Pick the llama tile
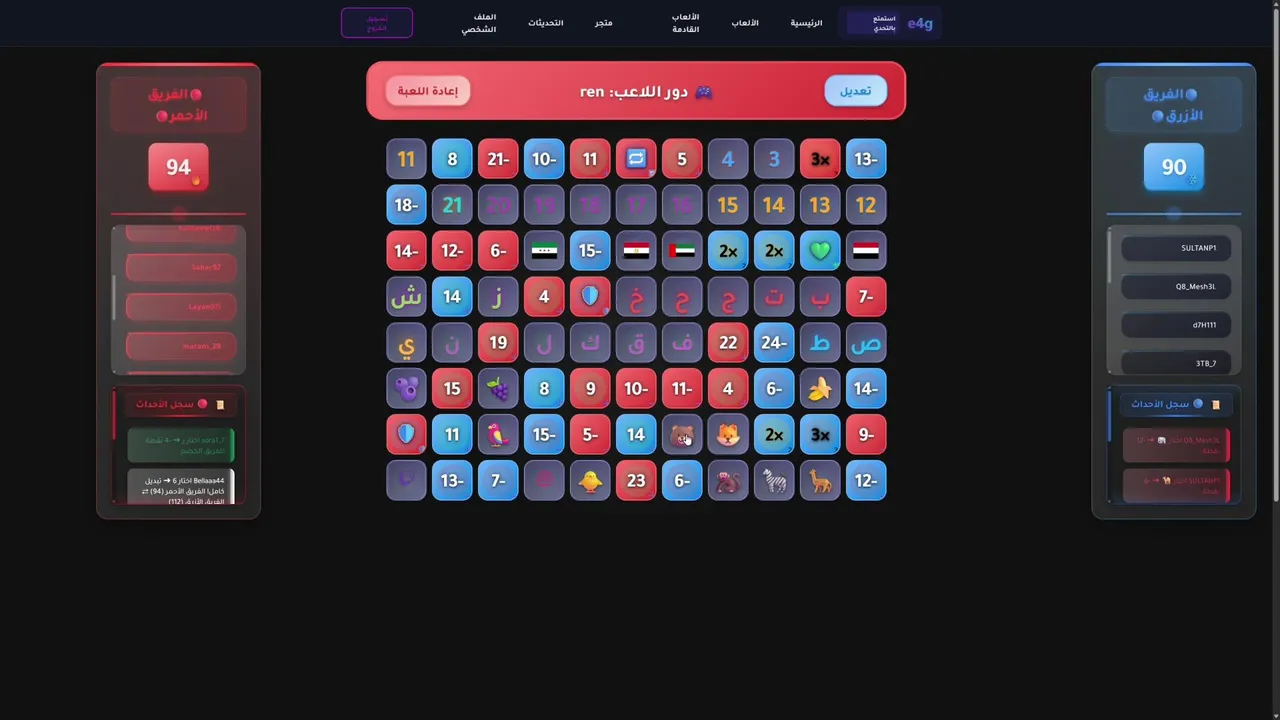 (820, 481)
